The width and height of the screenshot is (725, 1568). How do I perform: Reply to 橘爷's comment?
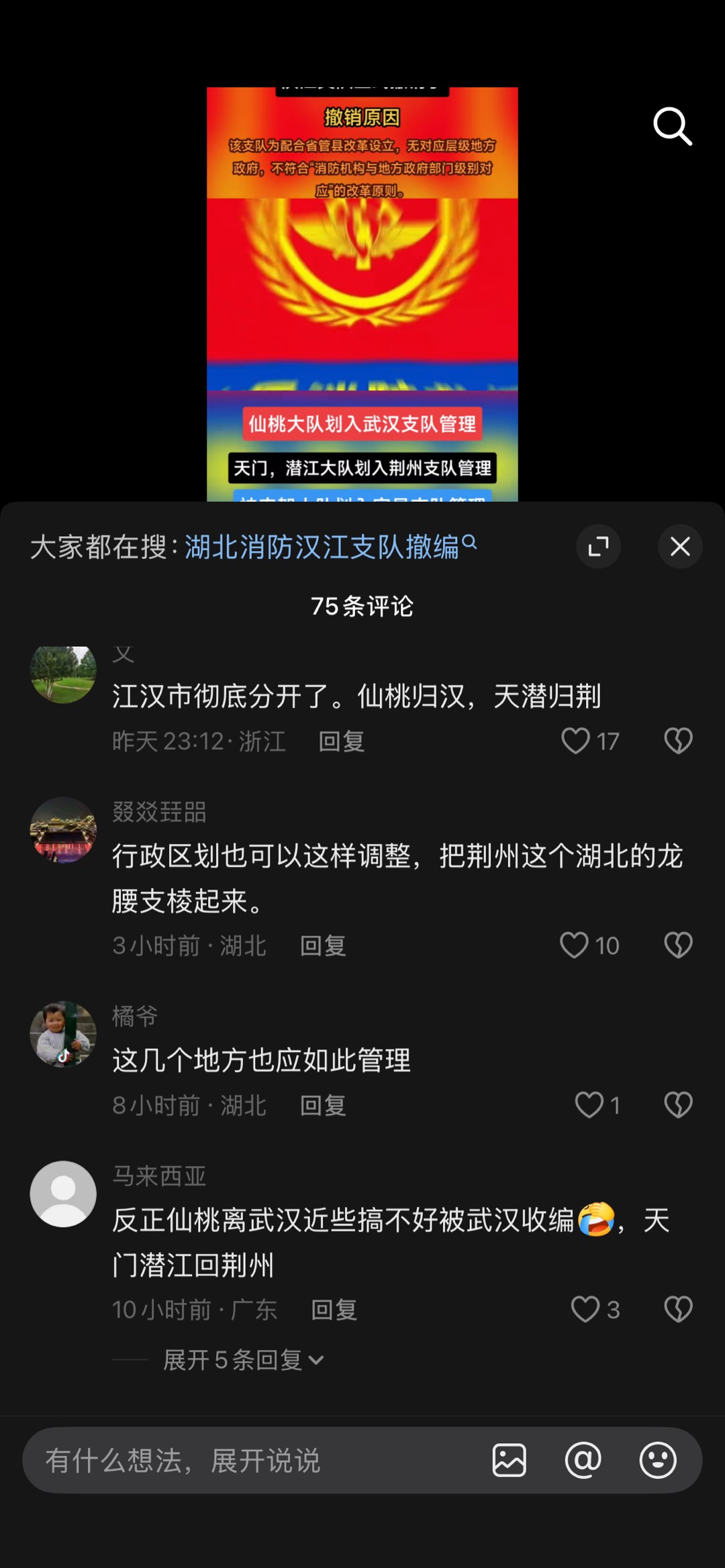[323, 1106]
